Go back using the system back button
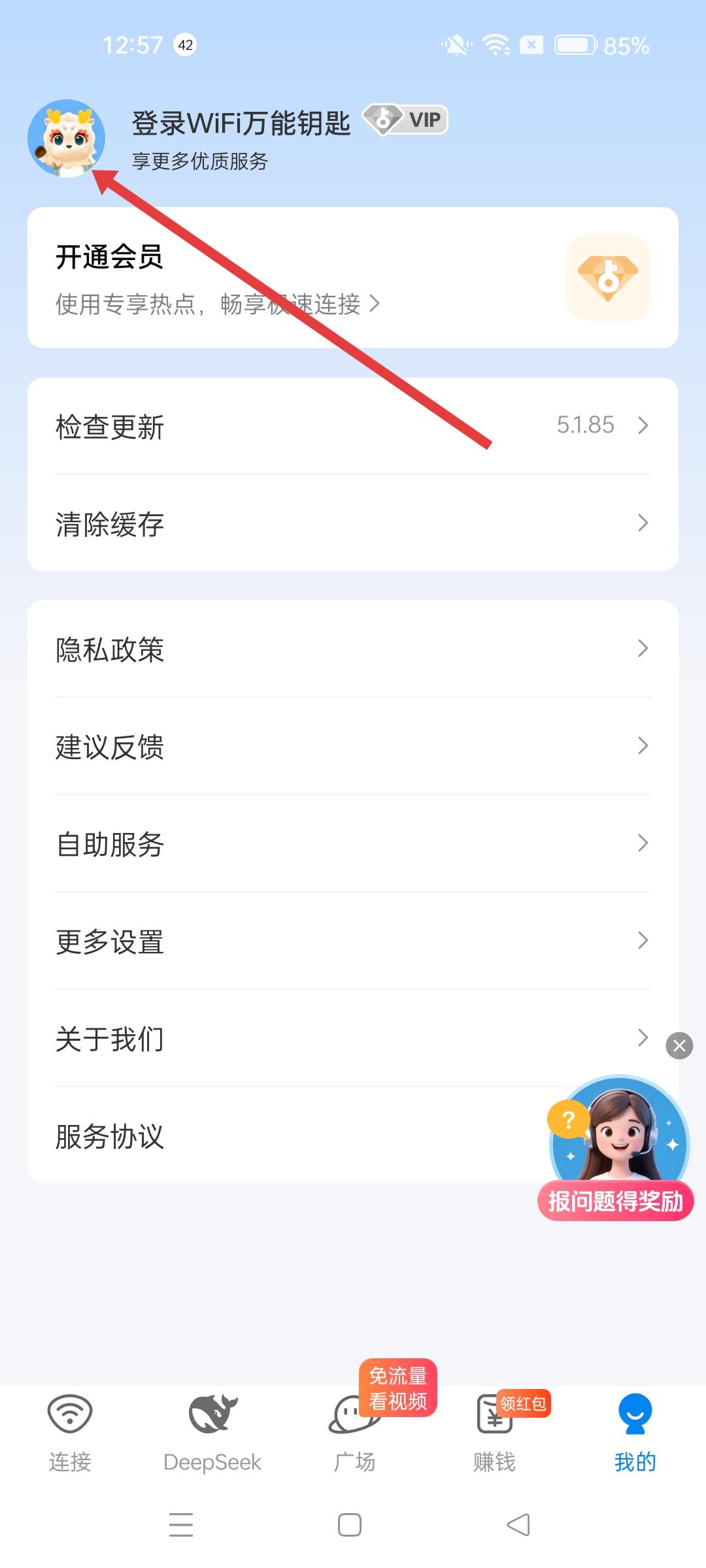706x1568 pixels. 518,1525
